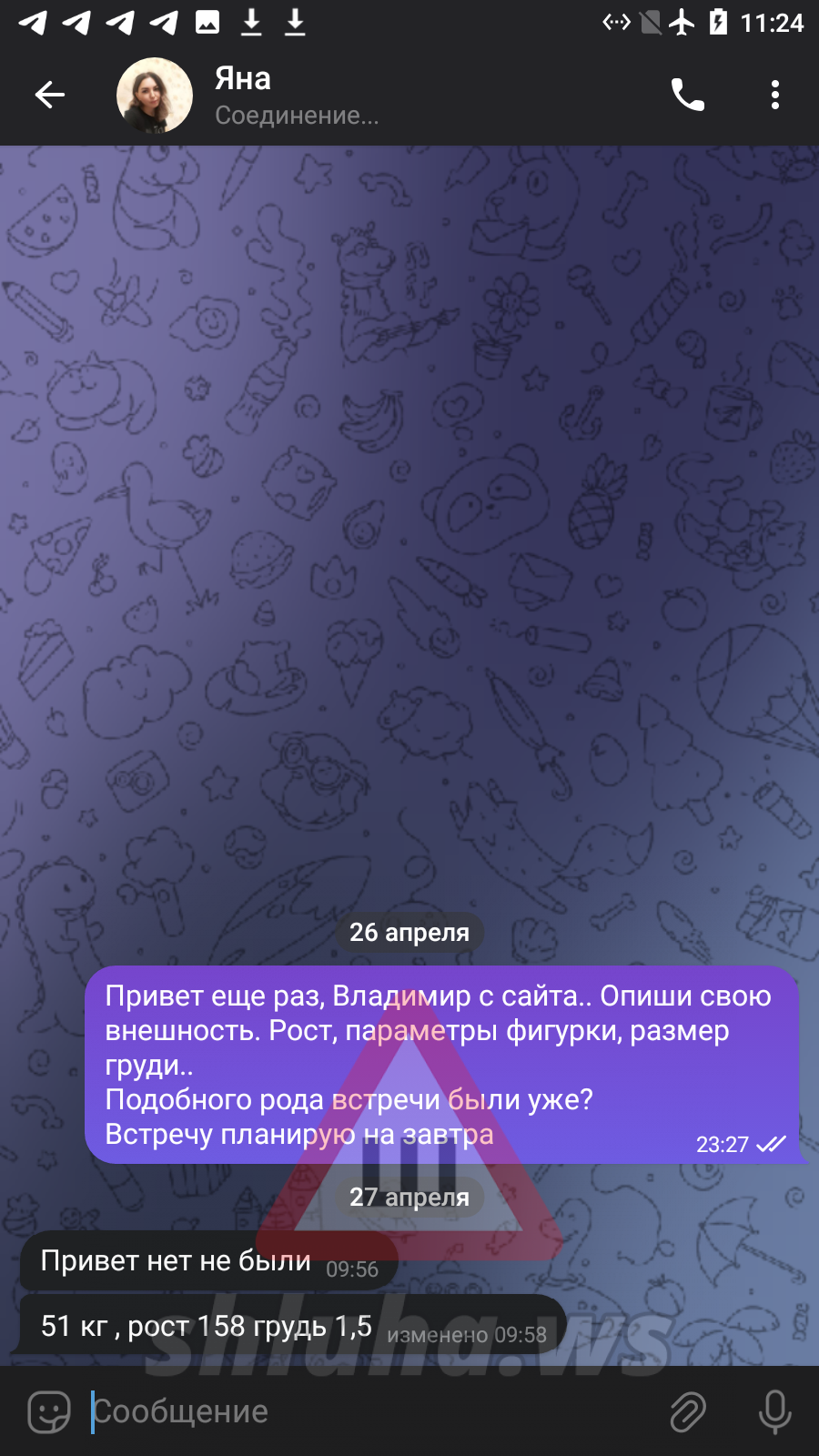Image resolution: width=819 pixels, height=1456 pixels.
Task: Go back to the chat list
Action: (50, 95)
